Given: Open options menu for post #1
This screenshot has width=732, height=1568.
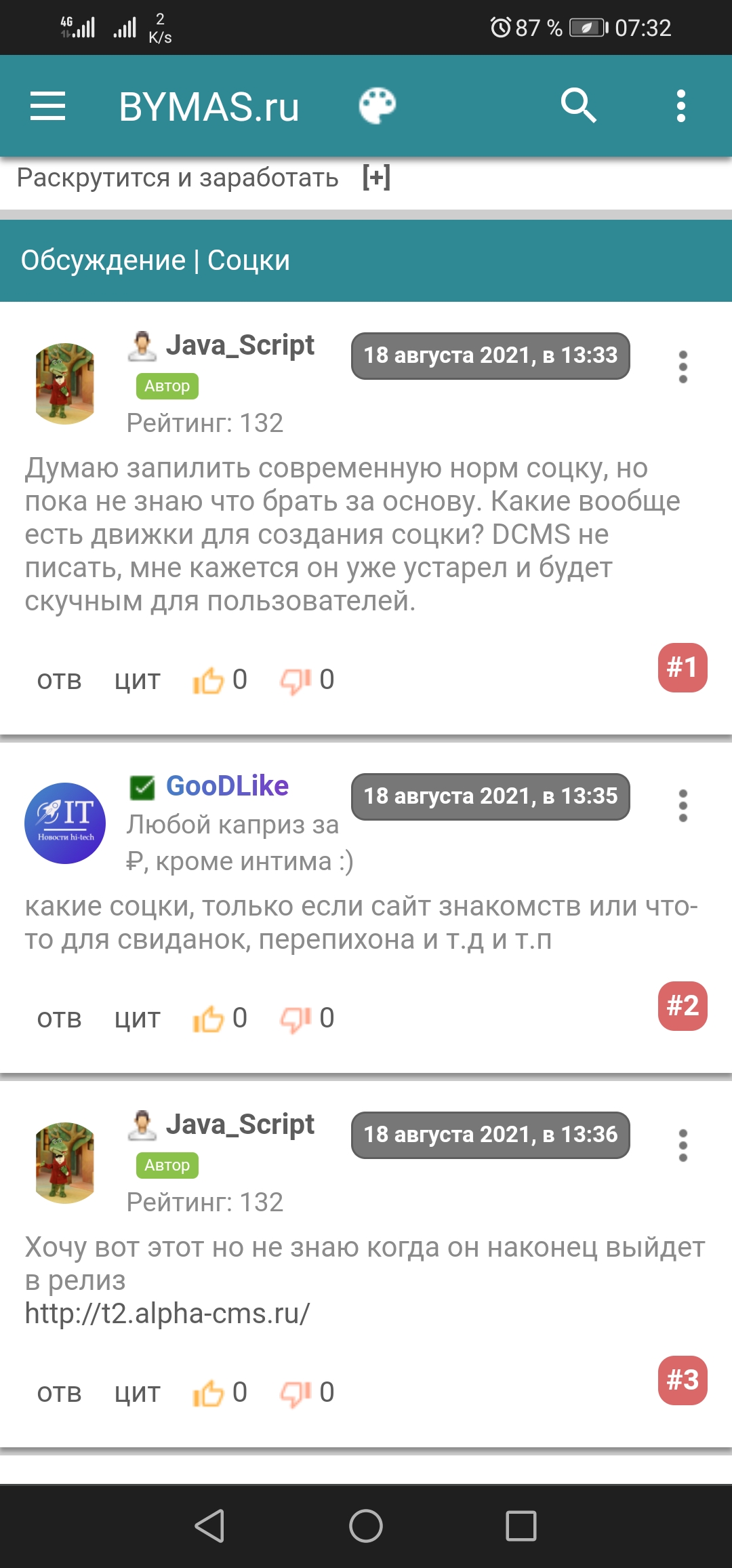Looking at the screenshot, I should tap(683, 367).
